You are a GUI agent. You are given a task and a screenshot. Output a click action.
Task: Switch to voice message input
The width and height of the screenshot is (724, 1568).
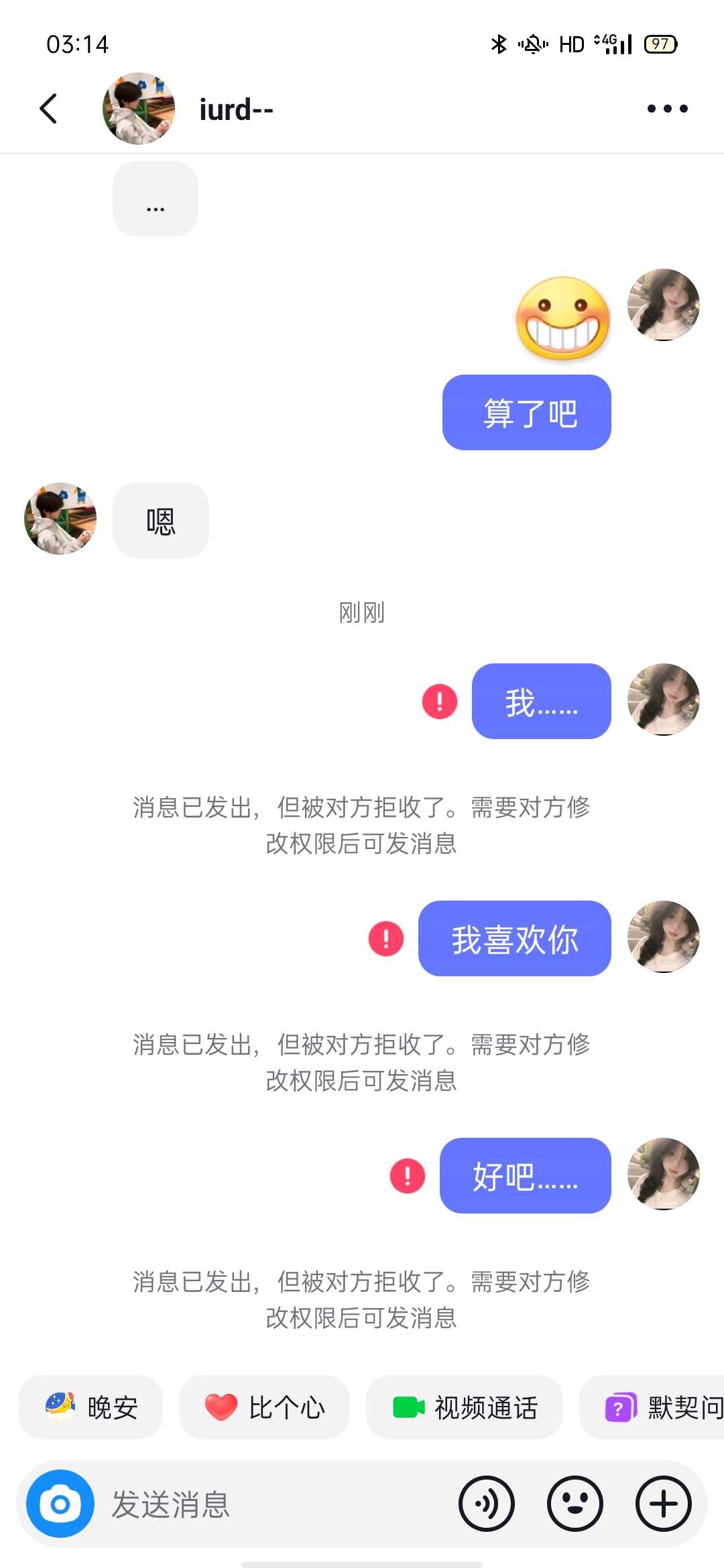click(487, 1504)
